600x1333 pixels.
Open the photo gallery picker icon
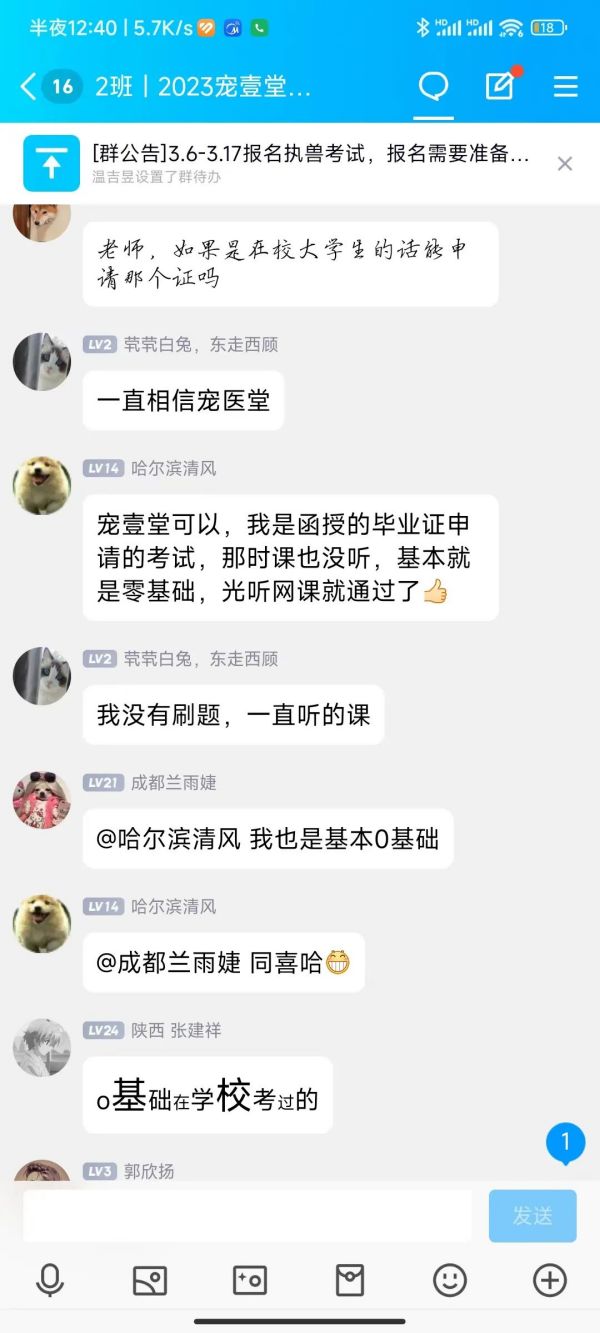coord(150,1280)
